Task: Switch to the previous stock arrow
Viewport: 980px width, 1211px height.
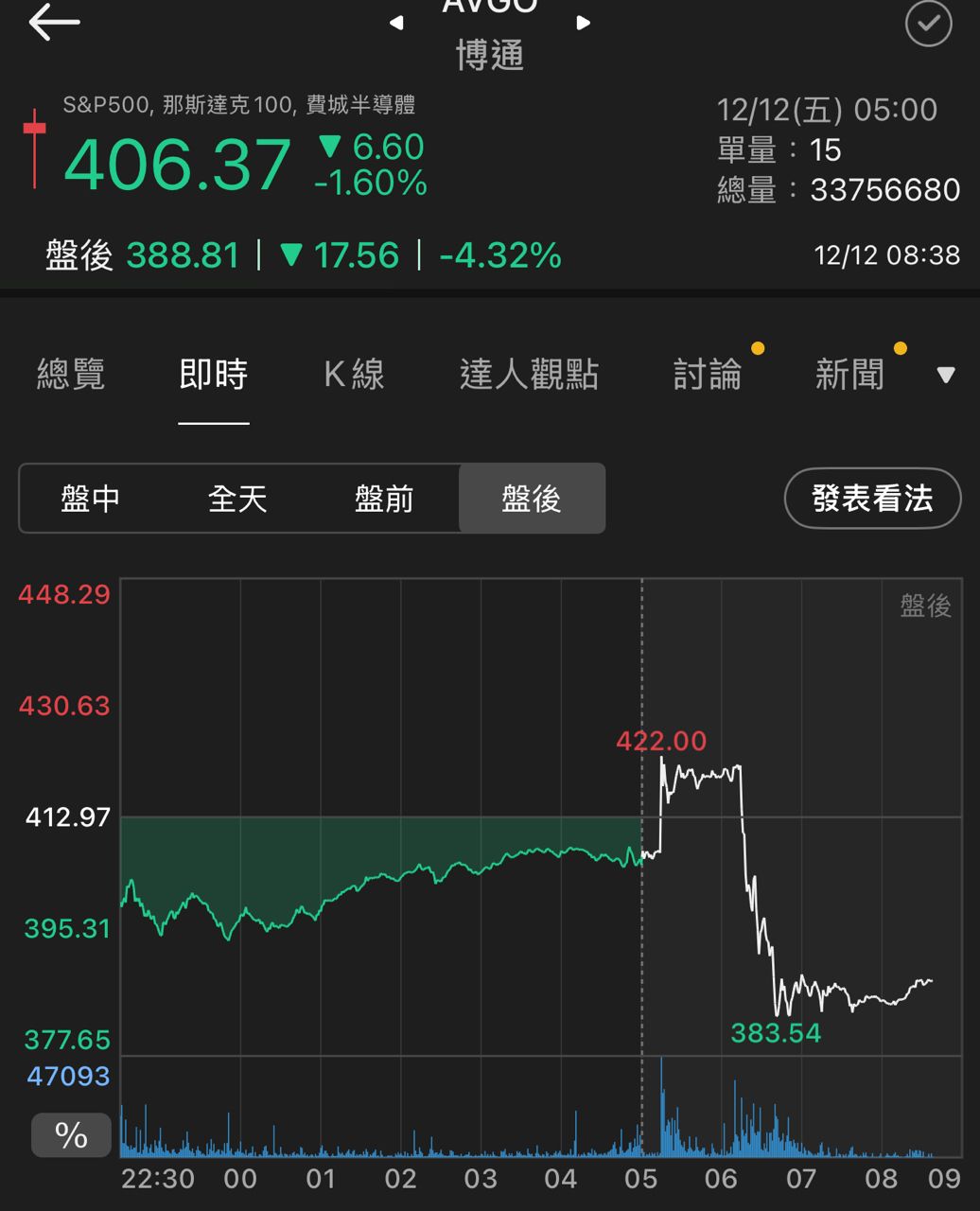Action: [x=396, y=23]
